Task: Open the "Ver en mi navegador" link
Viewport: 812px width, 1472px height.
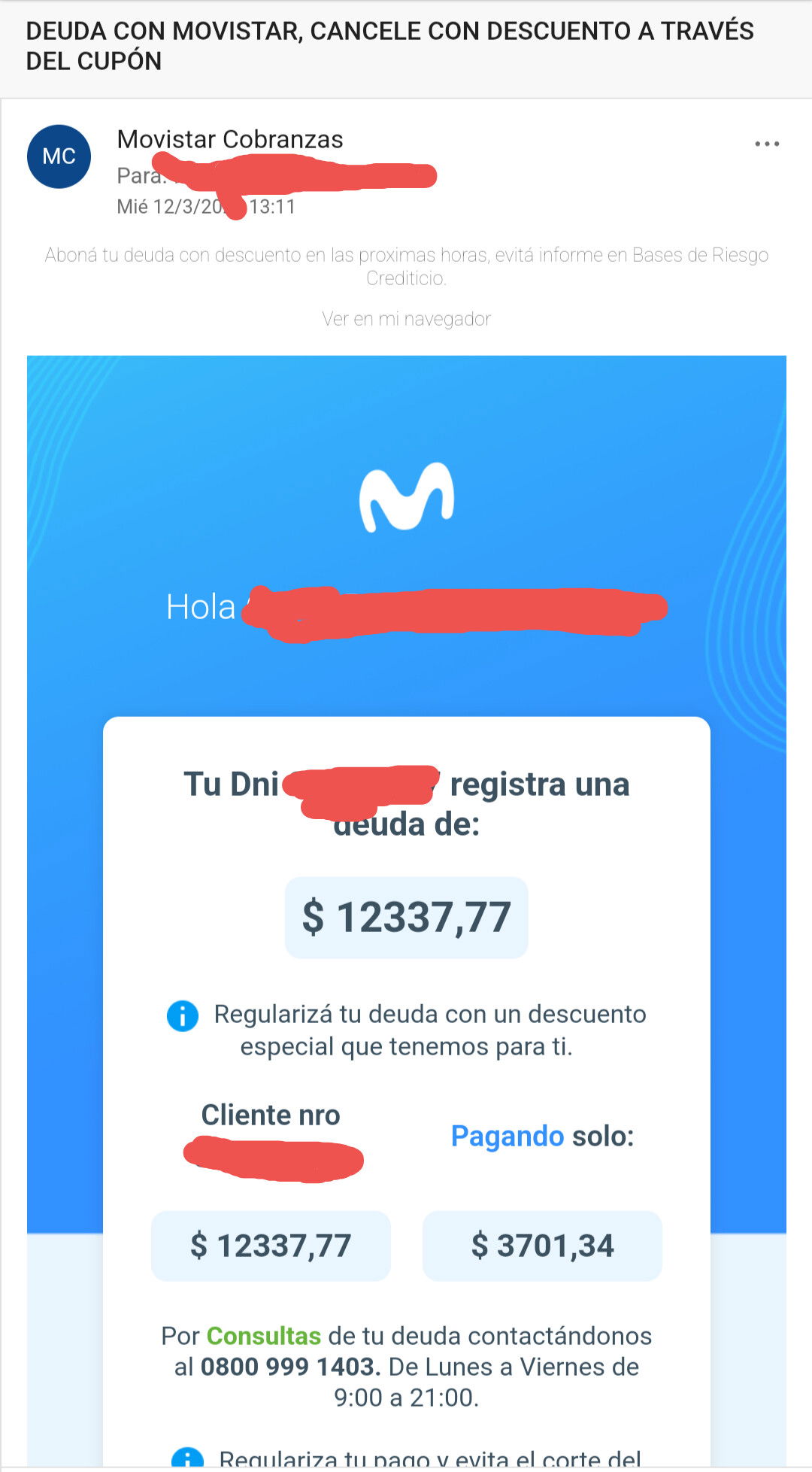Action: (x=406, y=319)
